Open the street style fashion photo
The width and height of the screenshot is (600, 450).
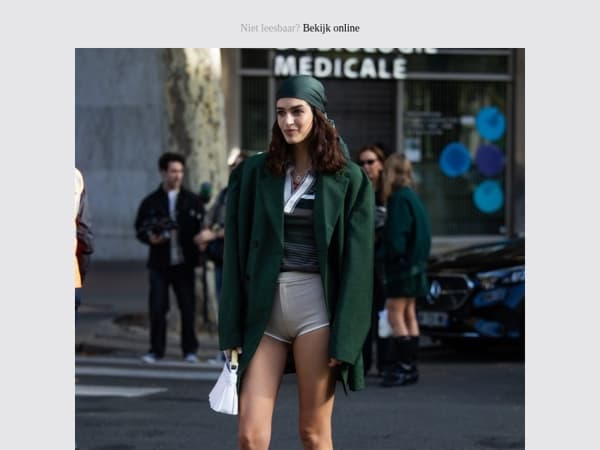tap(300, 249)
